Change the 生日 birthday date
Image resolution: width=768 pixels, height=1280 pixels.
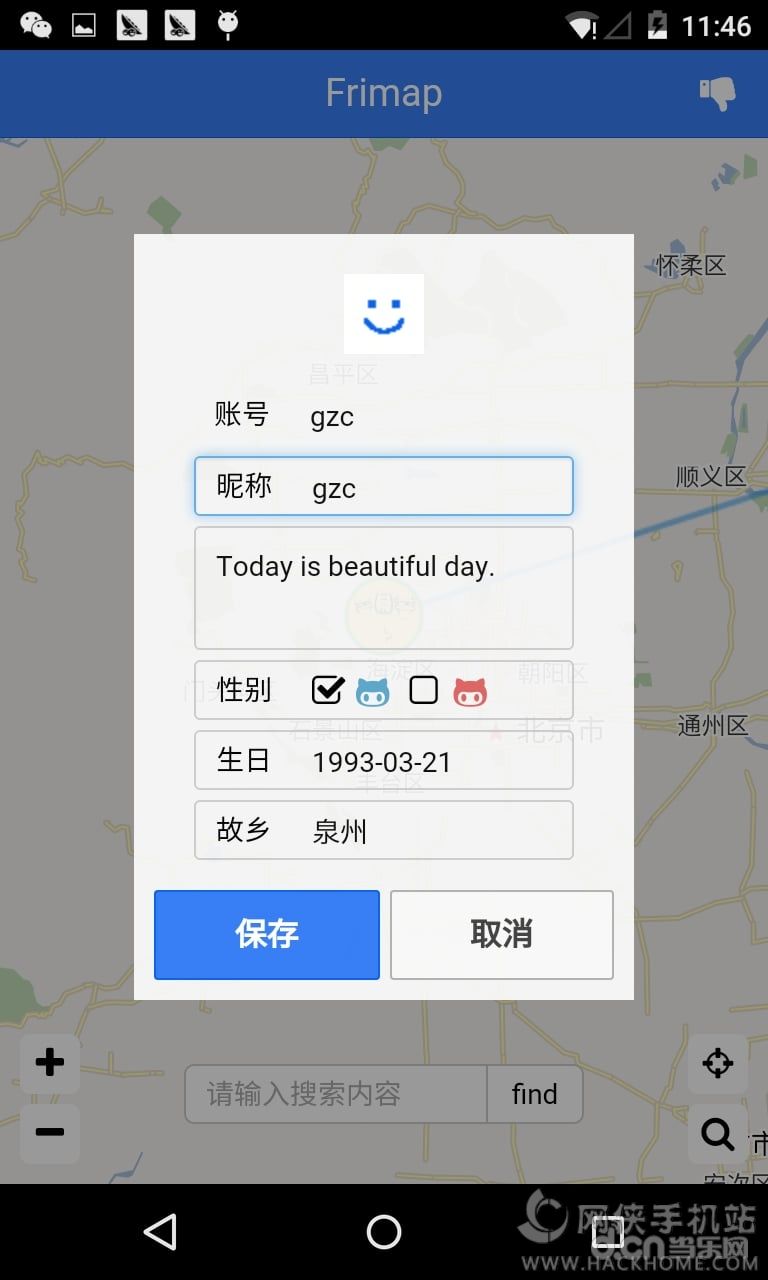point(384,760)
